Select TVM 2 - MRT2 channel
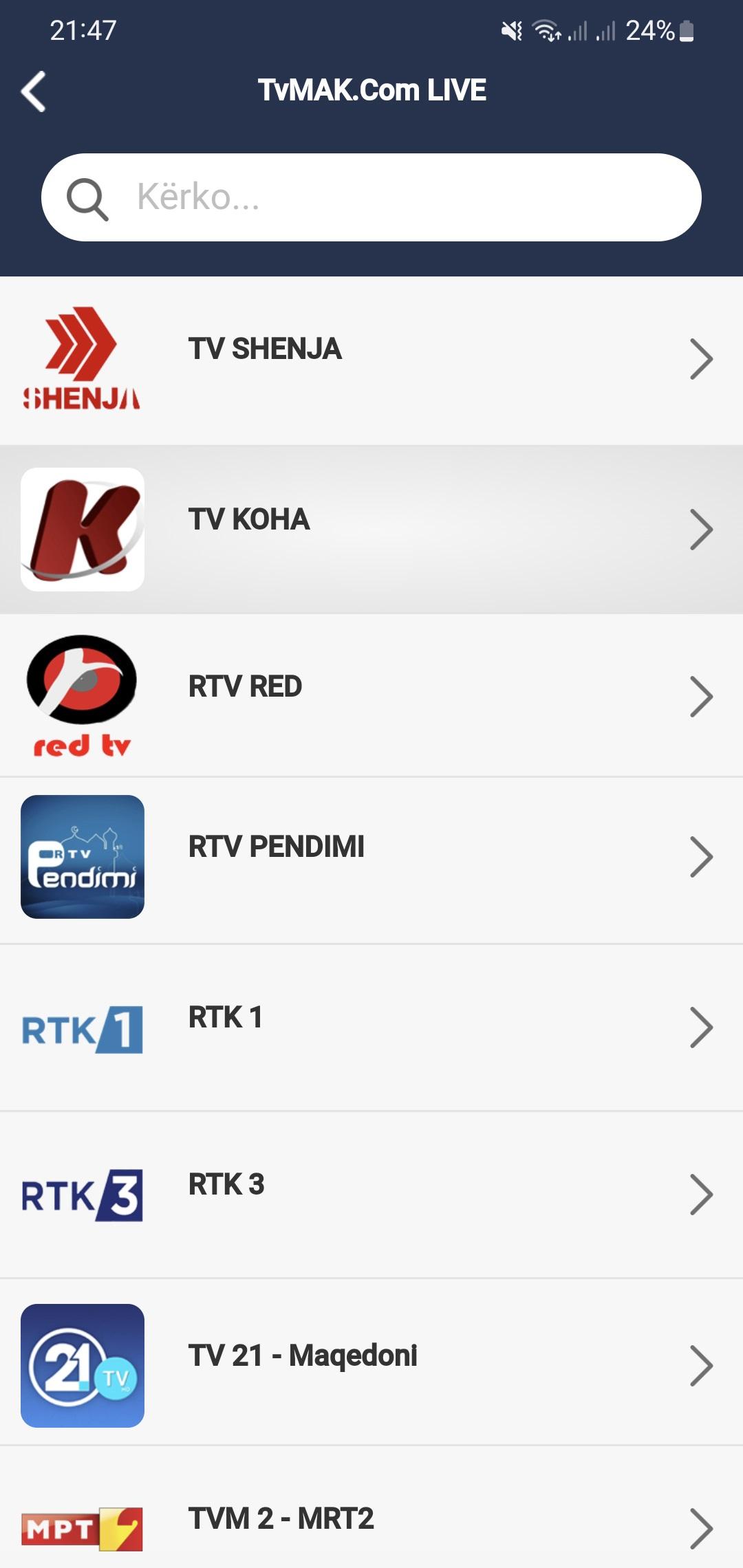This screenshot has width=743, height=1568. [371, 1507]
